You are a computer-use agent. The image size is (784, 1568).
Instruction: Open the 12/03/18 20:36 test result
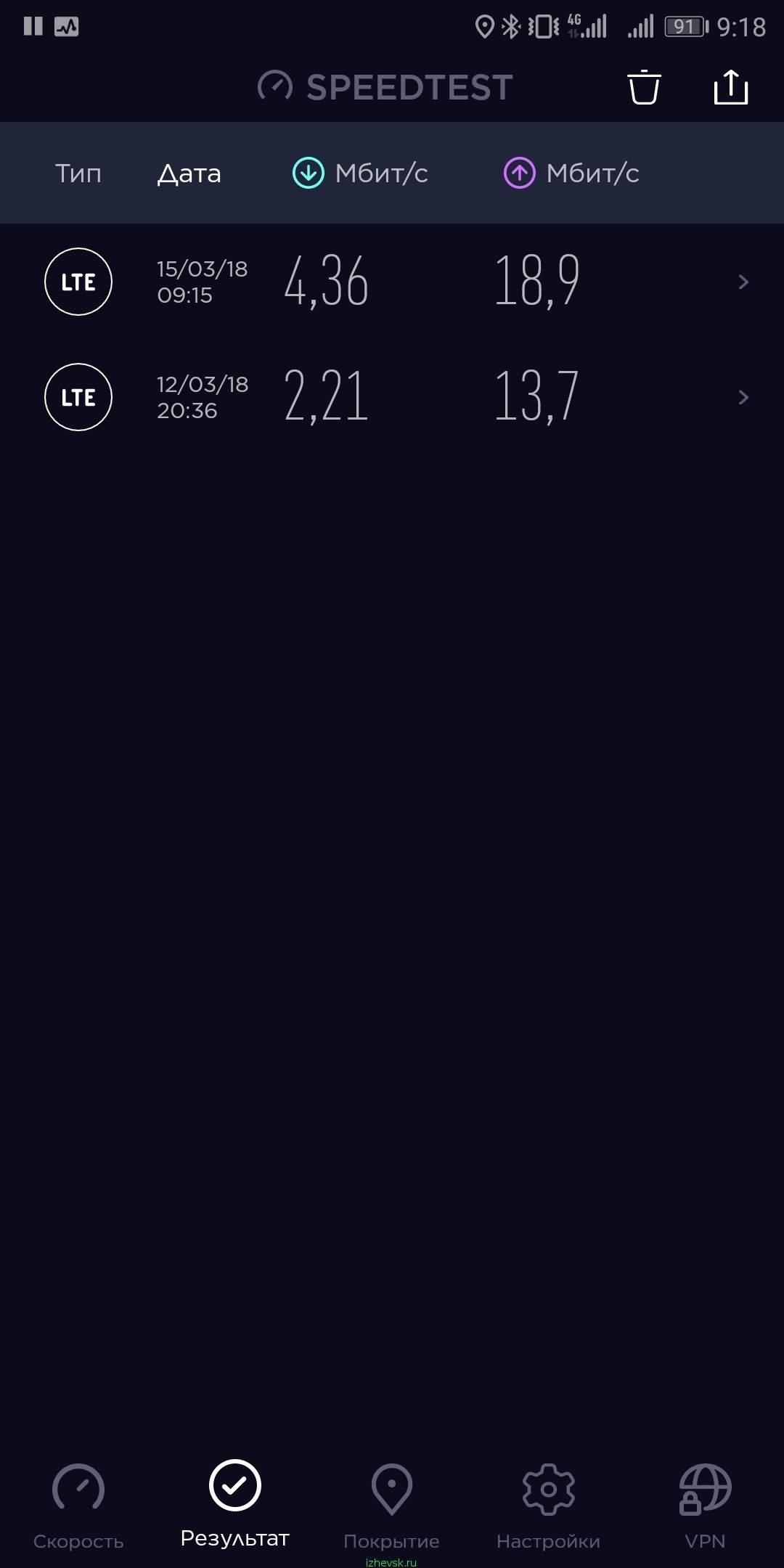coord(392,397)
